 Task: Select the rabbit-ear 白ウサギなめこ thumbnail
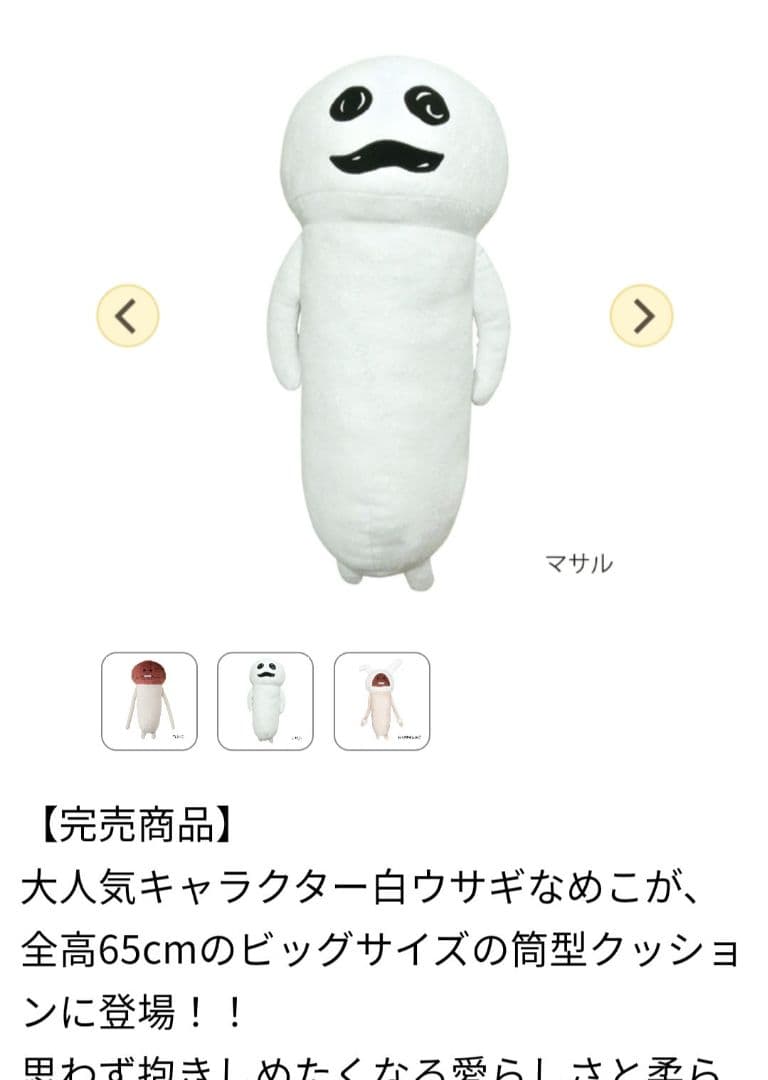coord(384,700)
